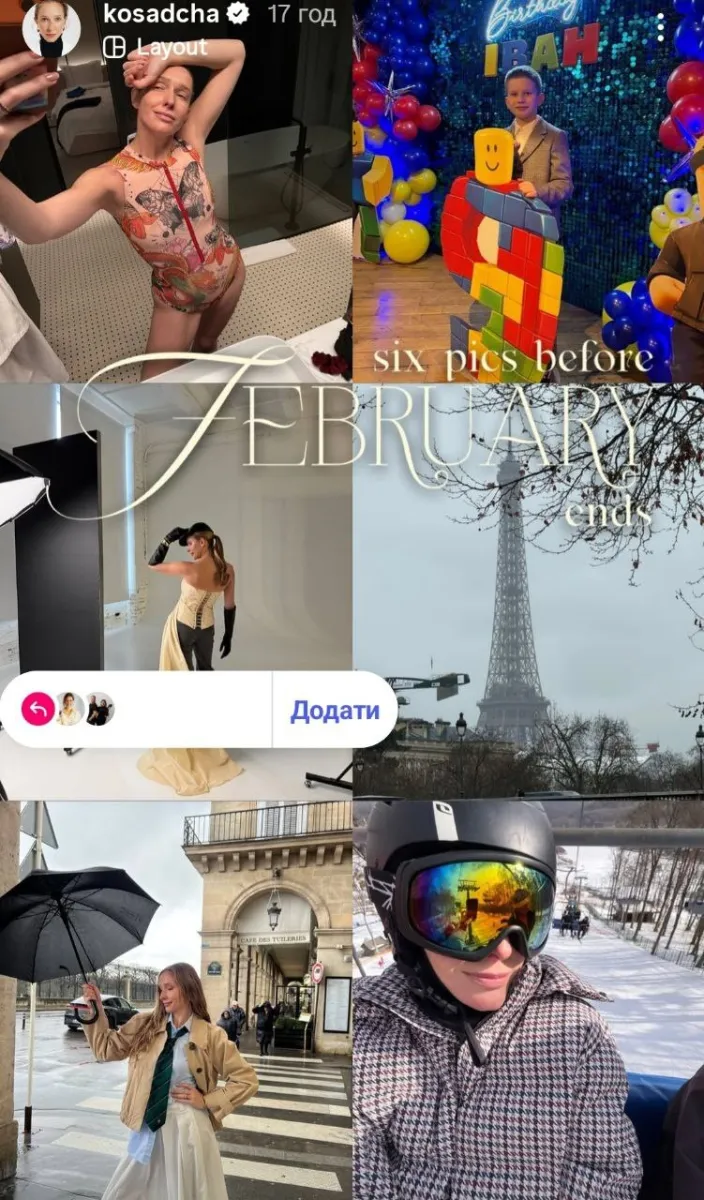Open kosadcha's profile picture
Image resolution: width=704 pixels, height=1200 pixels.
point(51,28)
